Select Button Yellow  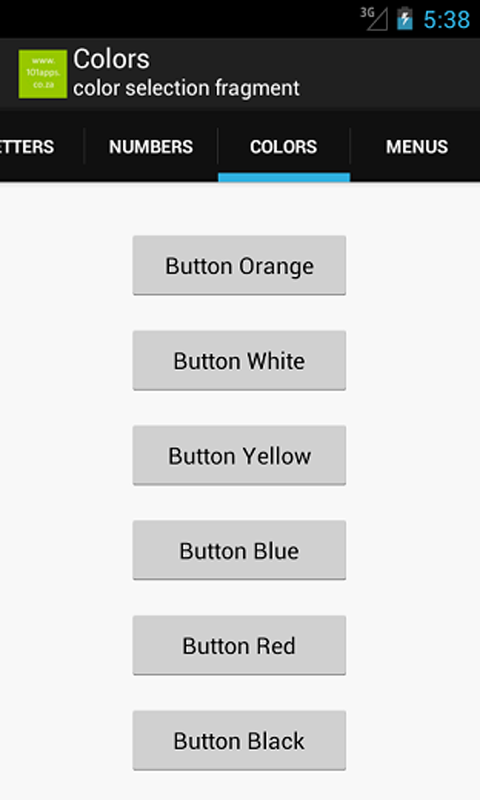coord(239,456)
